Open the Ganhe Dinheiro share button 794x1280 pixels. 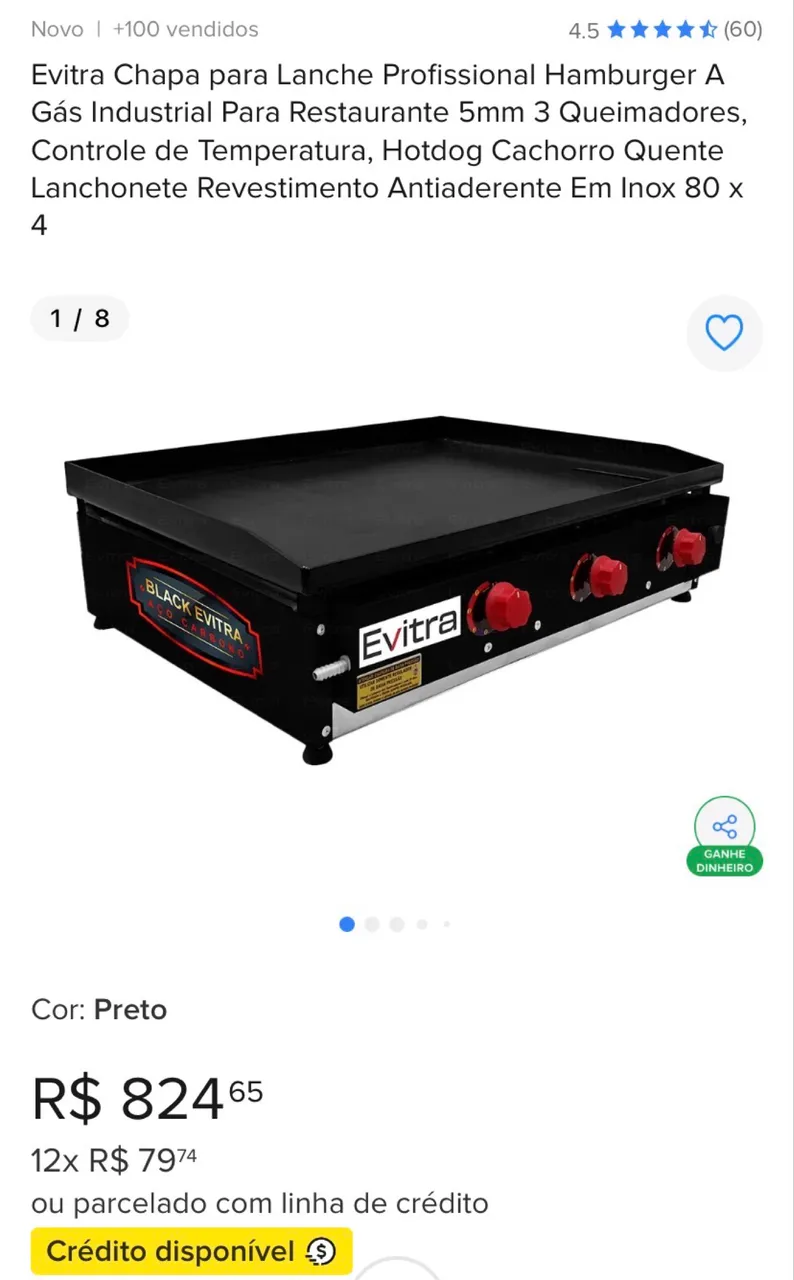pyautogui.click(x=725, y=836)
